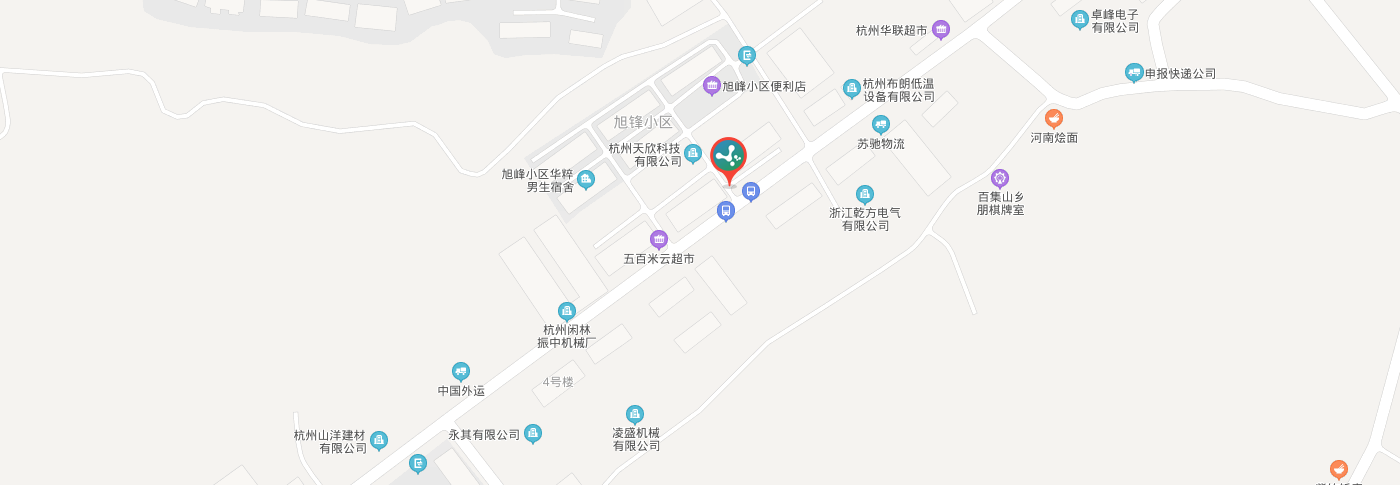Open the 五百米云超市 marker

[658, 239]
